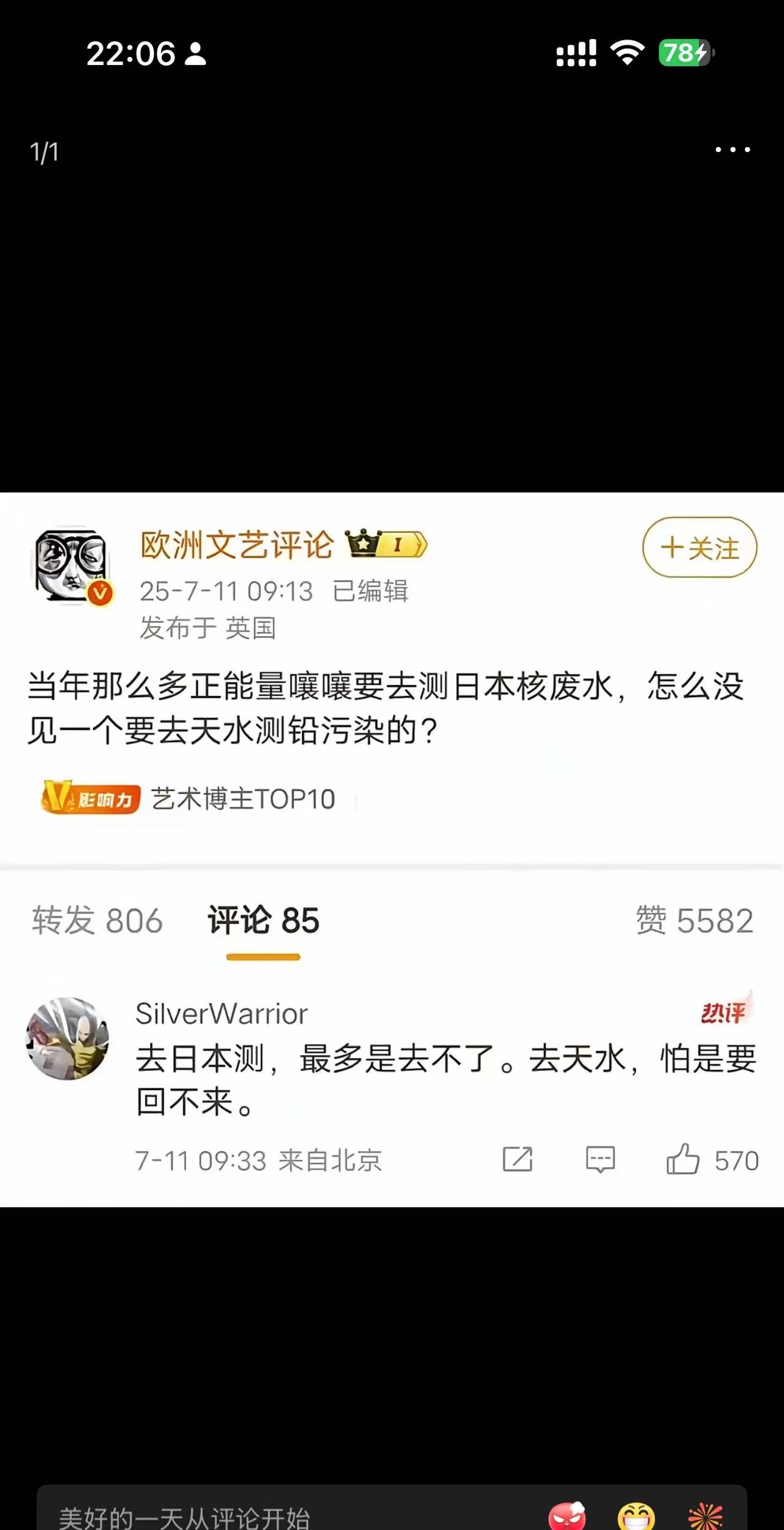The image size is (784, 1530).
Task: Open the 艺术博主TOP10 link
Action: 242,799
